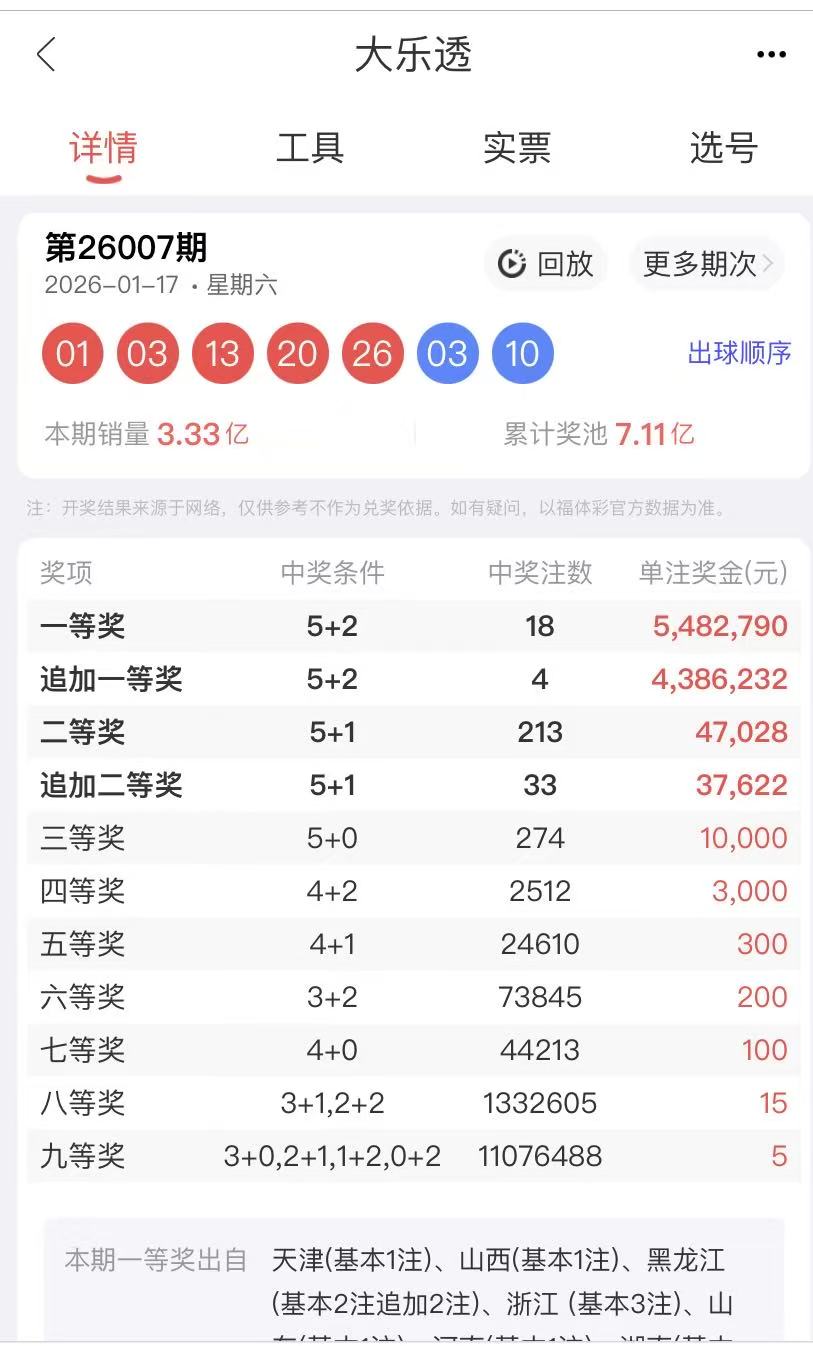Image resolution: width=813 pixels, height=1346 pixels.
Task: Open the three-dot overflow menu
Action: coord(771,55)
